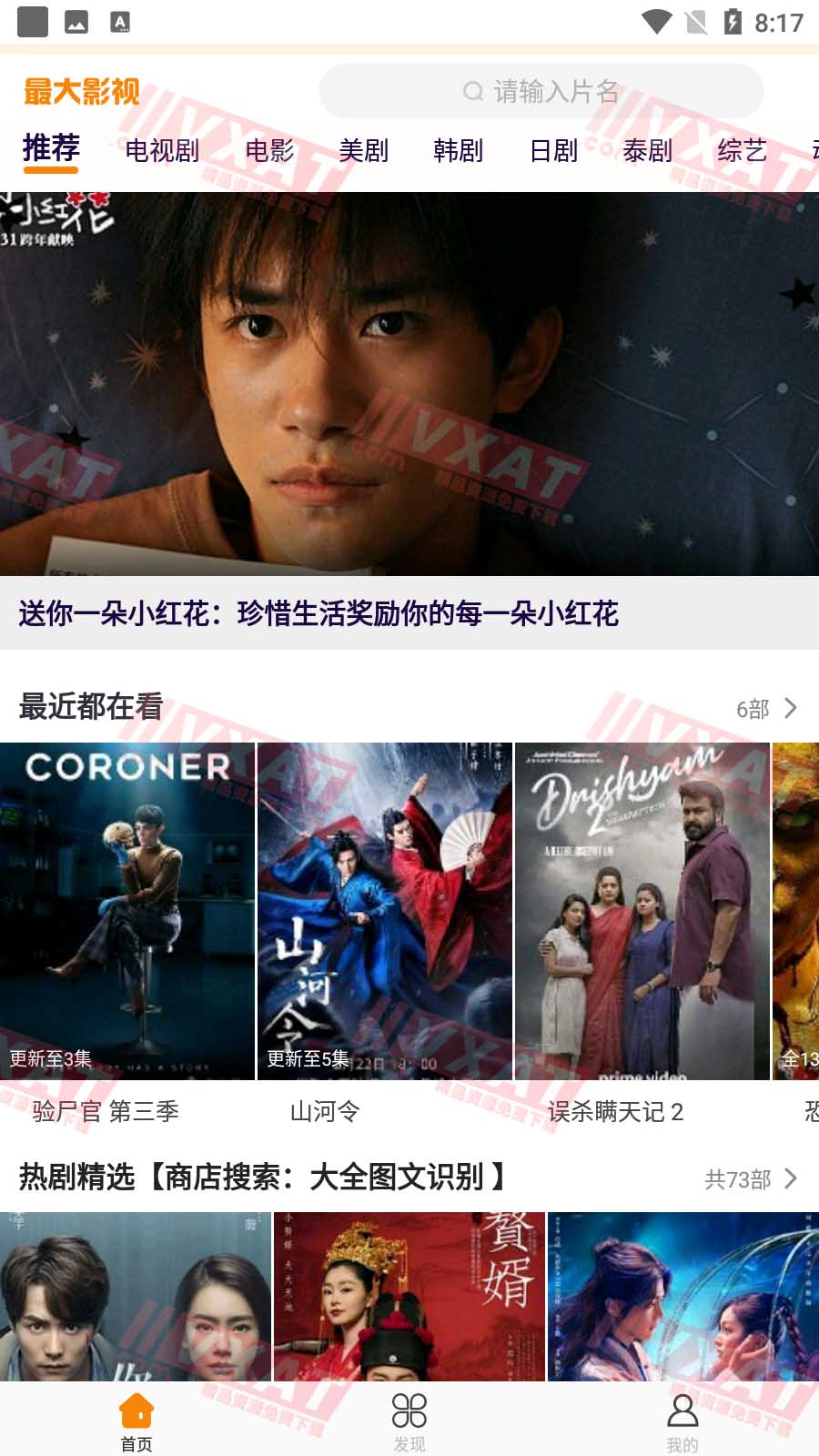819x1456 pixels.
Task: Open the 我的 profile tab
Action: tap(682, 1421)
